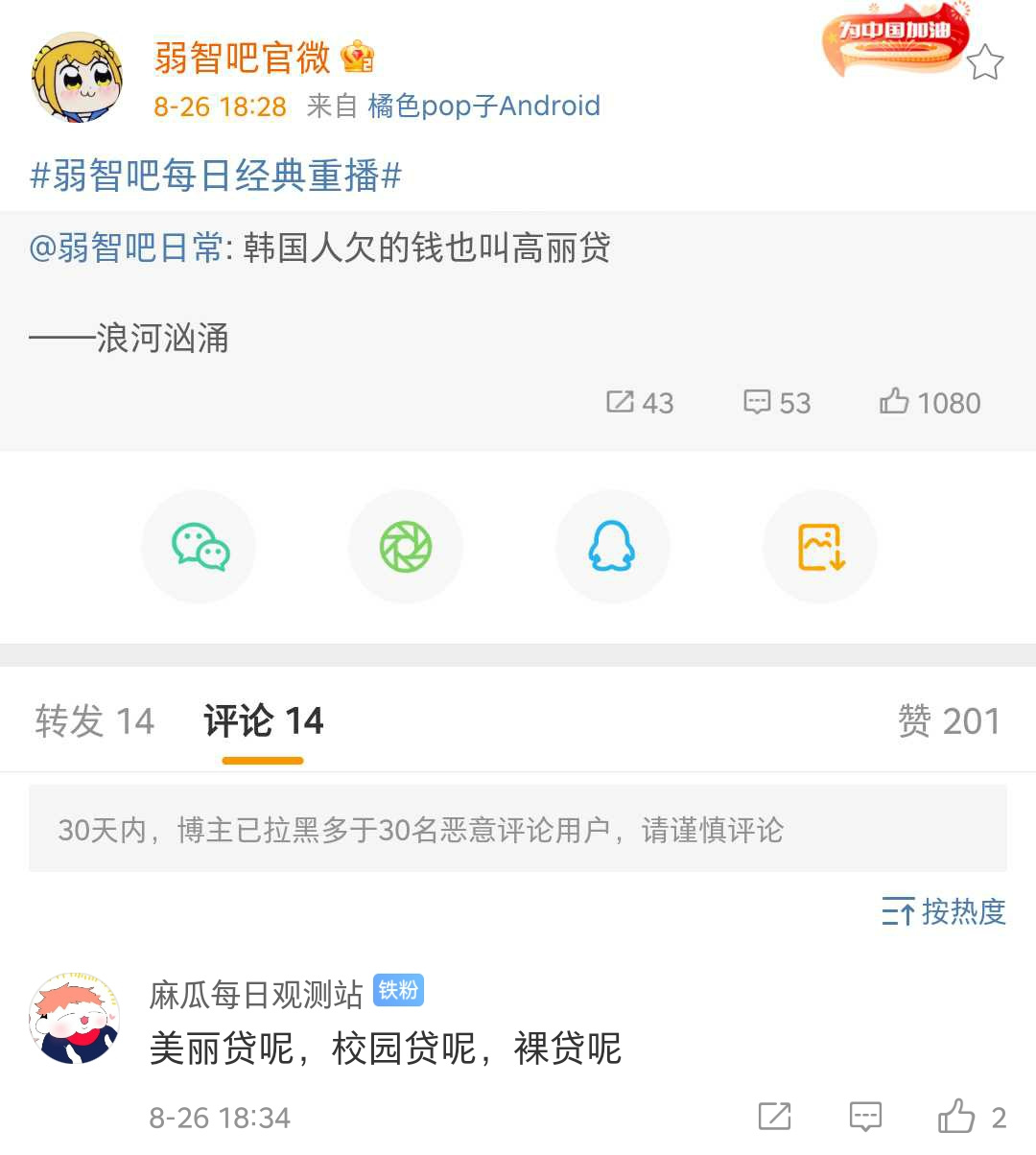Show the 赞 201 likes tab
This screenshot has width=1036, height=1155.
(x=948, y=721)
